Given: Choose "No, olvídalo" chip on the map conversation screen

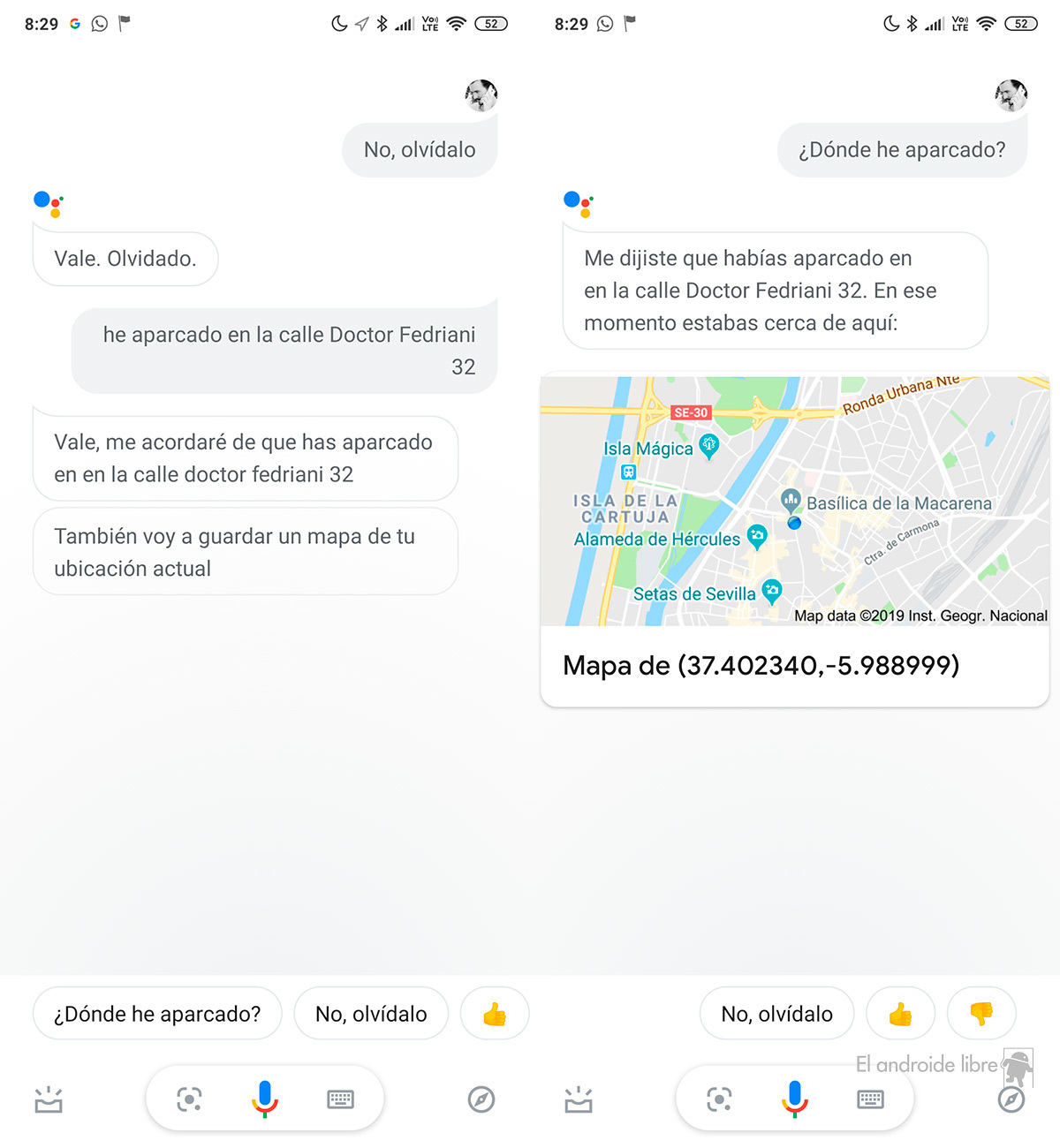Looking at the screenshot, I should pyautogui.click(x=776, y=1014).
